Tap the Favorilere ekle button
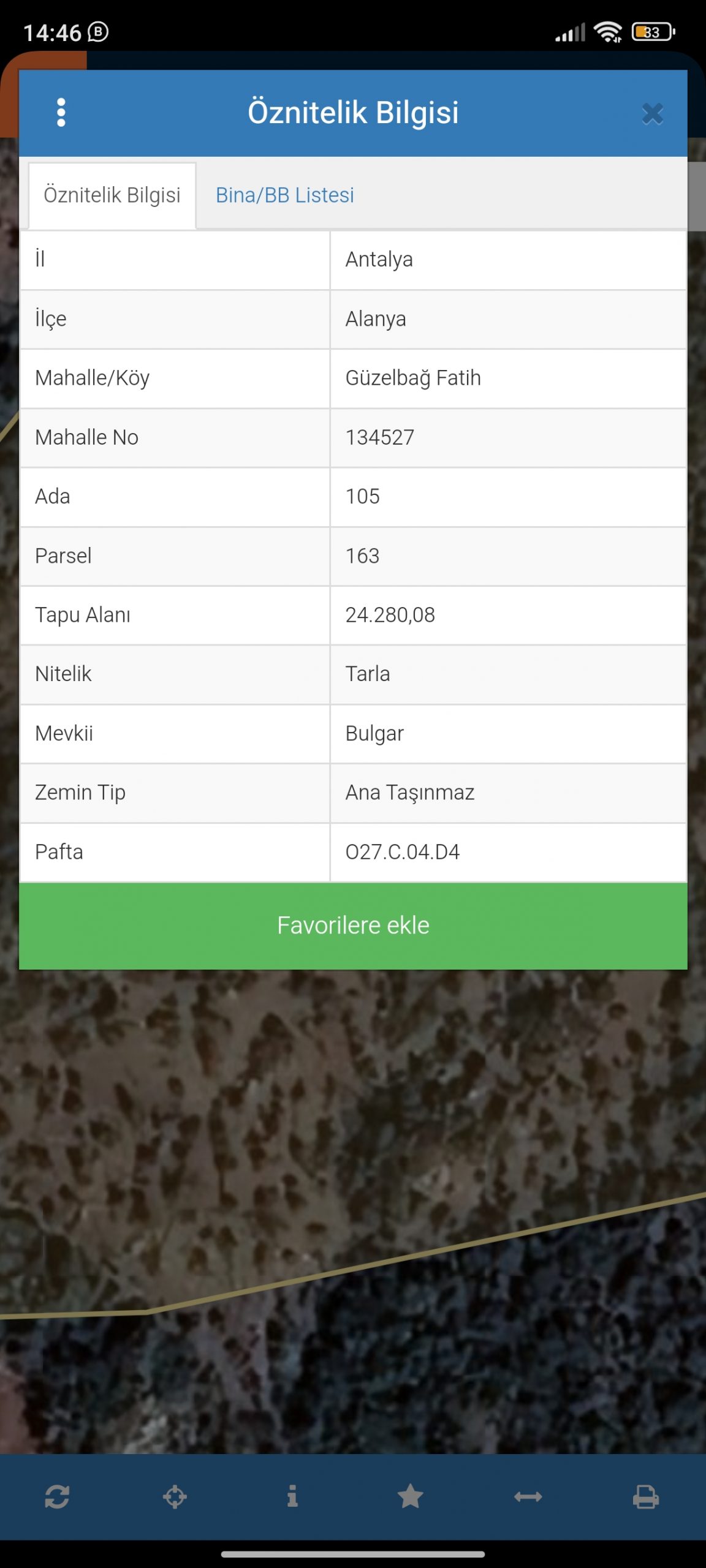 click(x=353, y=925)
